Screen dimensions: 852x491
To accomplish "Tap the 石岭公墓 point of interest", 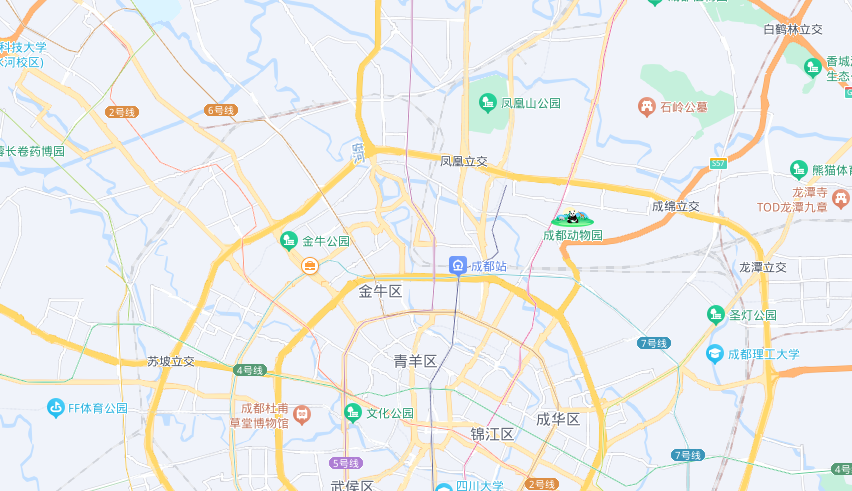I will coord(647,106).
